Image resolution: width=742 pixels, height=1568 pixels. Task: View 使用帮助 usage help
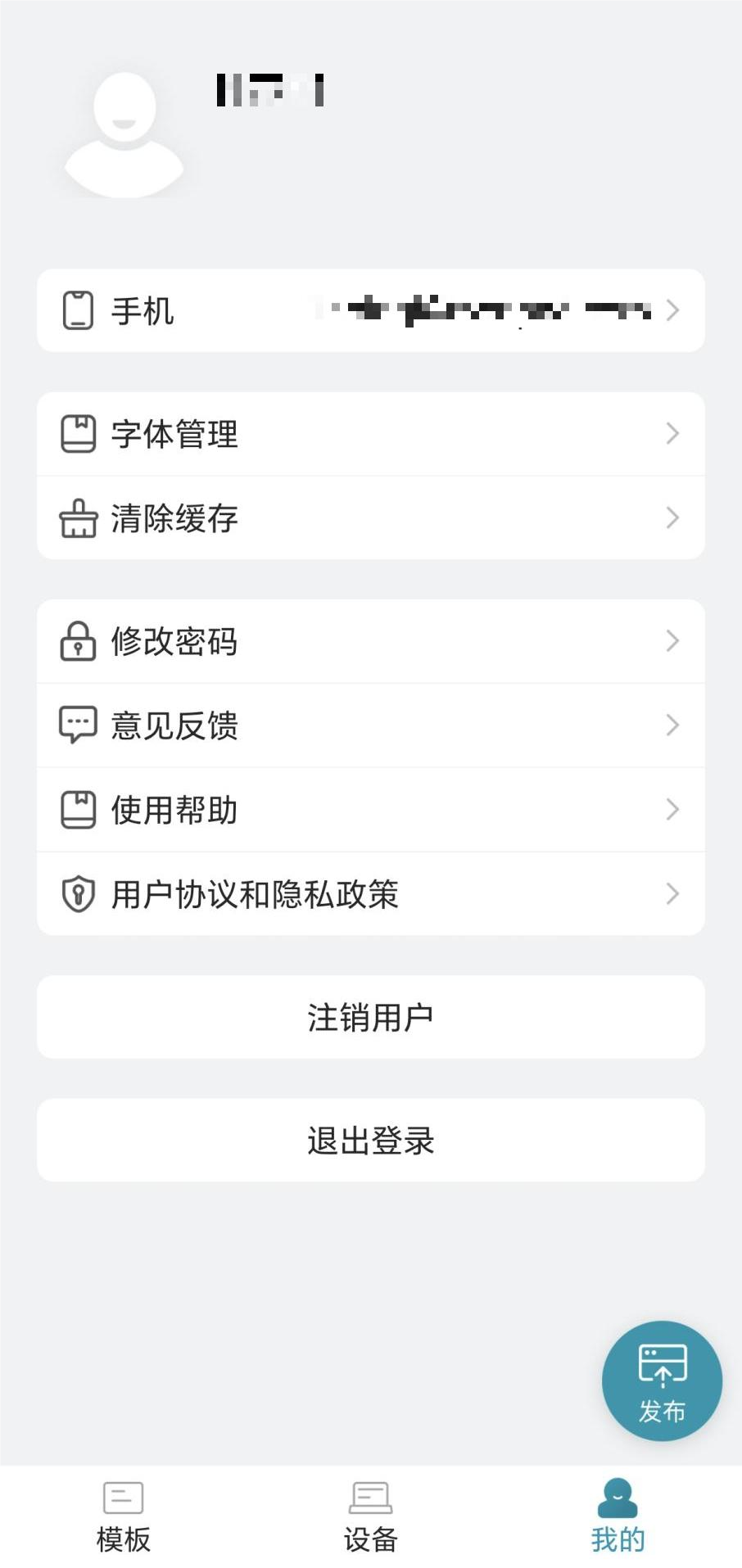[x=370, y=810]
